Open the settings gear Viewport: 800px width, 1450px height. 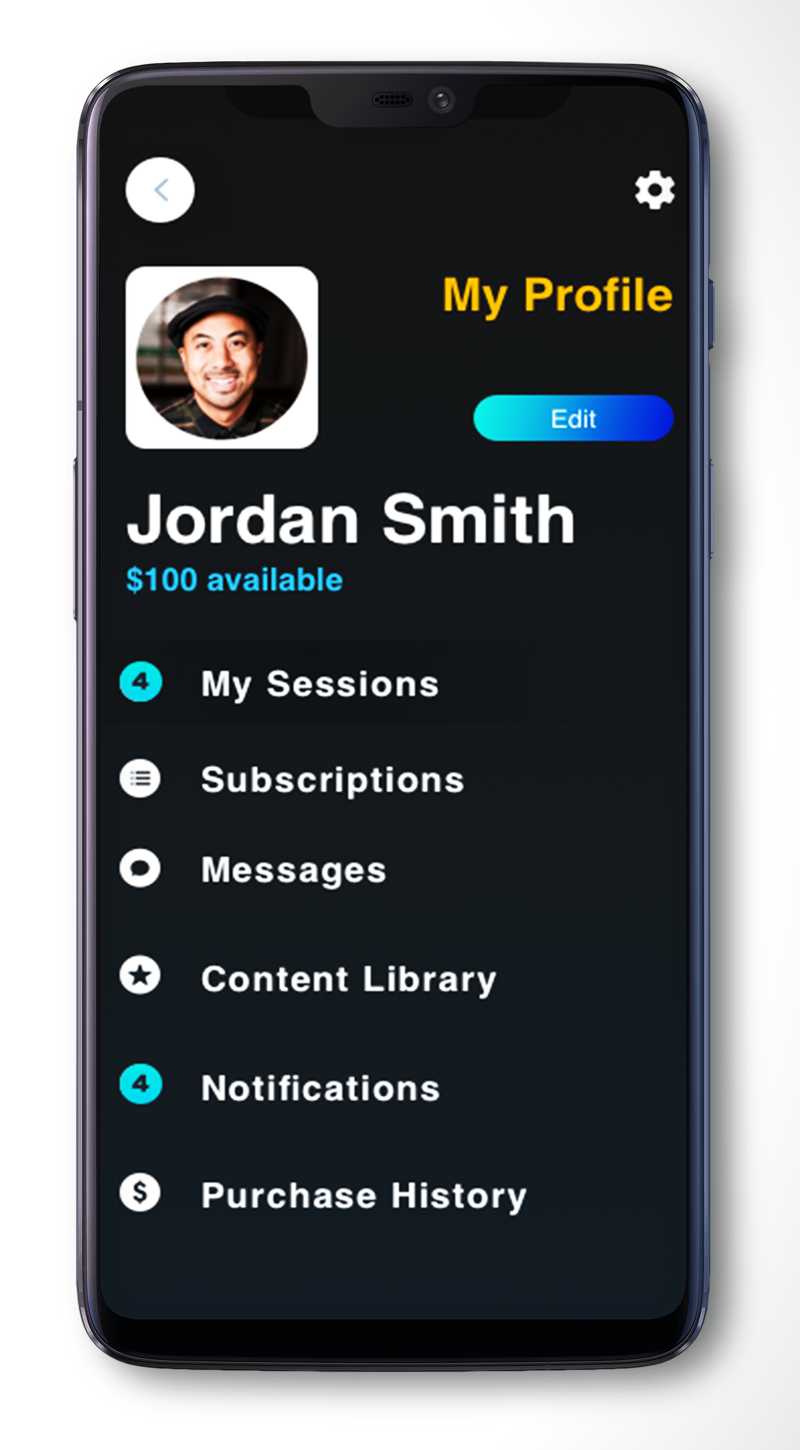pos(654,190)
